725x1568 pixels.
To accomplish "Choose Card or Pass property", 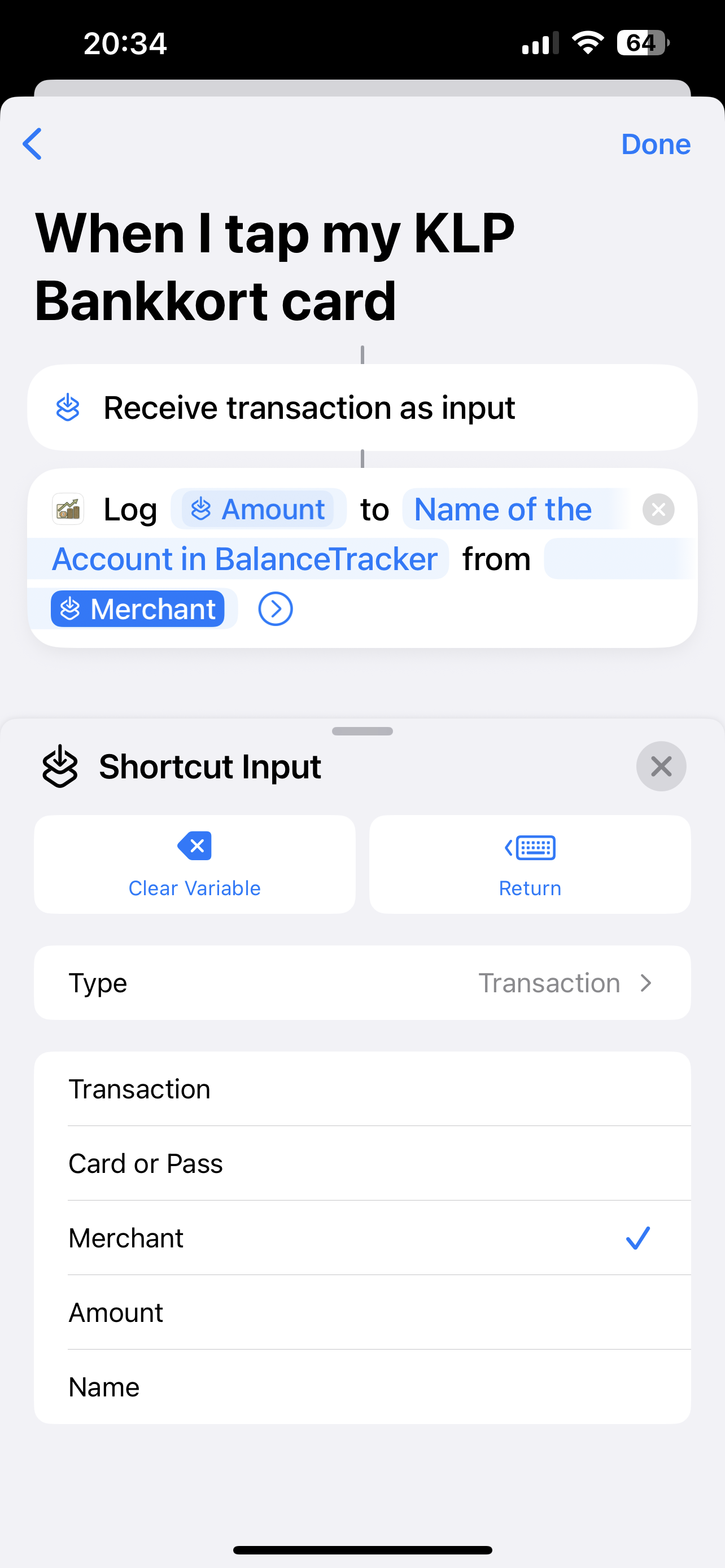I will [x=362, y=1163].
